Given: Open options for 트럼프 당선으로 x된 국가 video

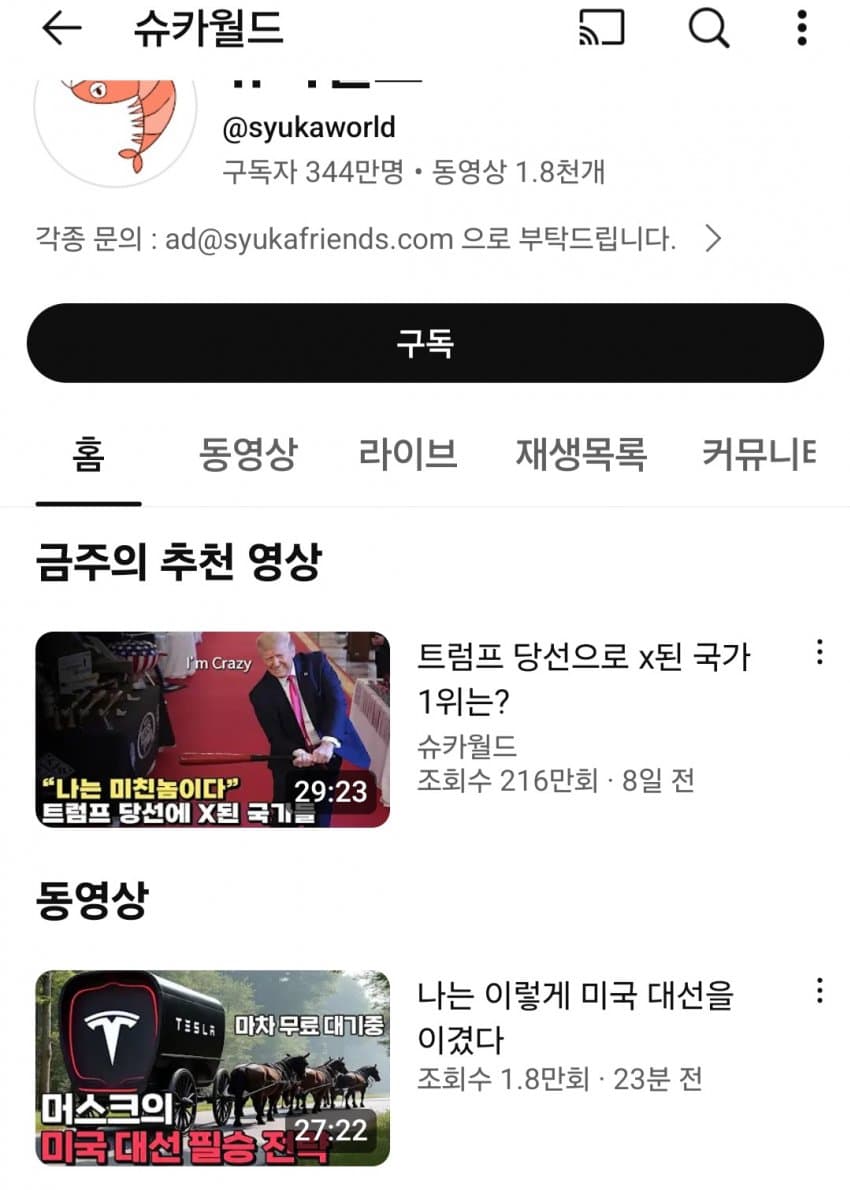Looking at the screenshot, I should click(820, 652).
